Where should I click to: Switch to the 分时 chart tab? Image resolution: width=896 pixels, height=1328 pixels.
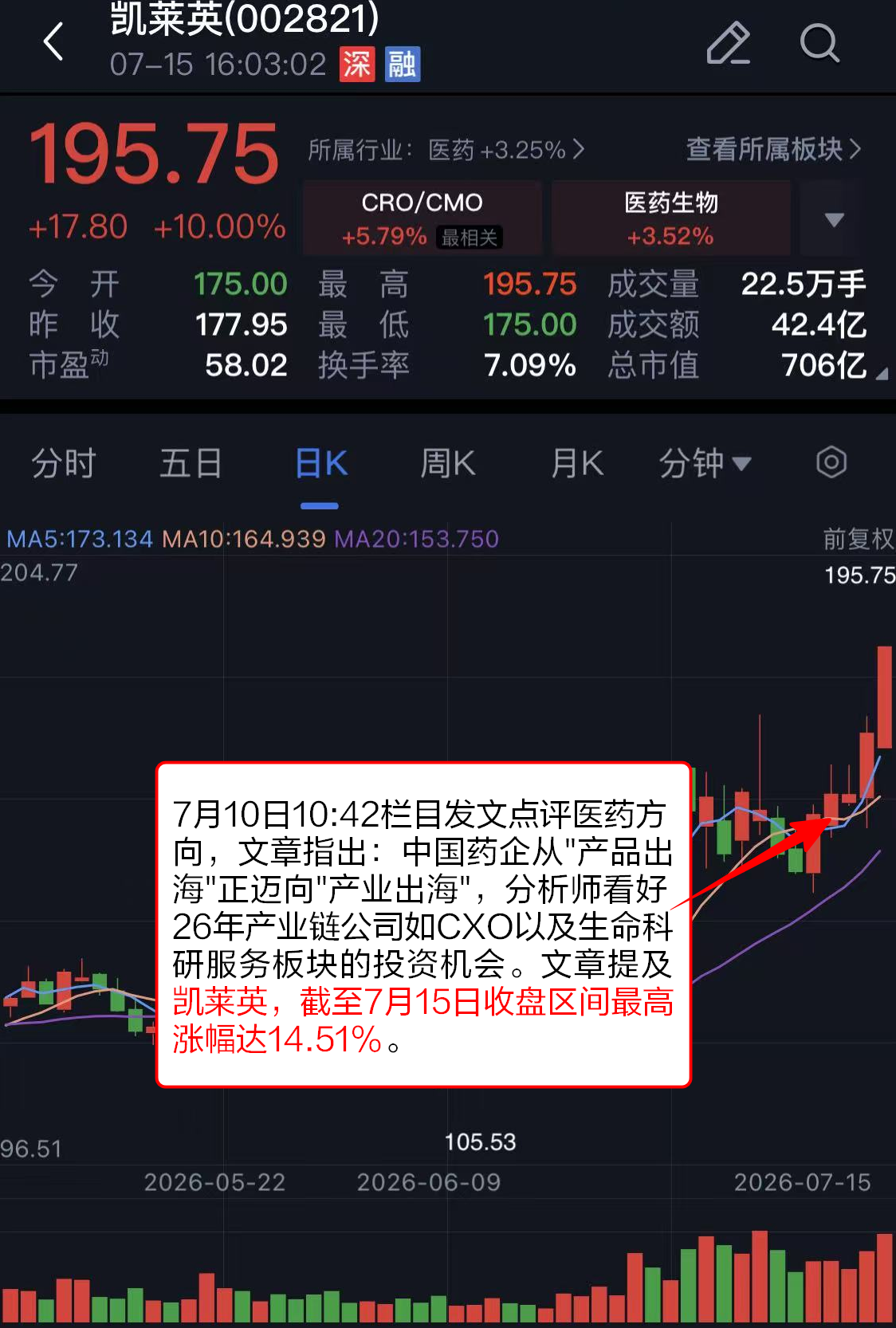click(64, 463)
